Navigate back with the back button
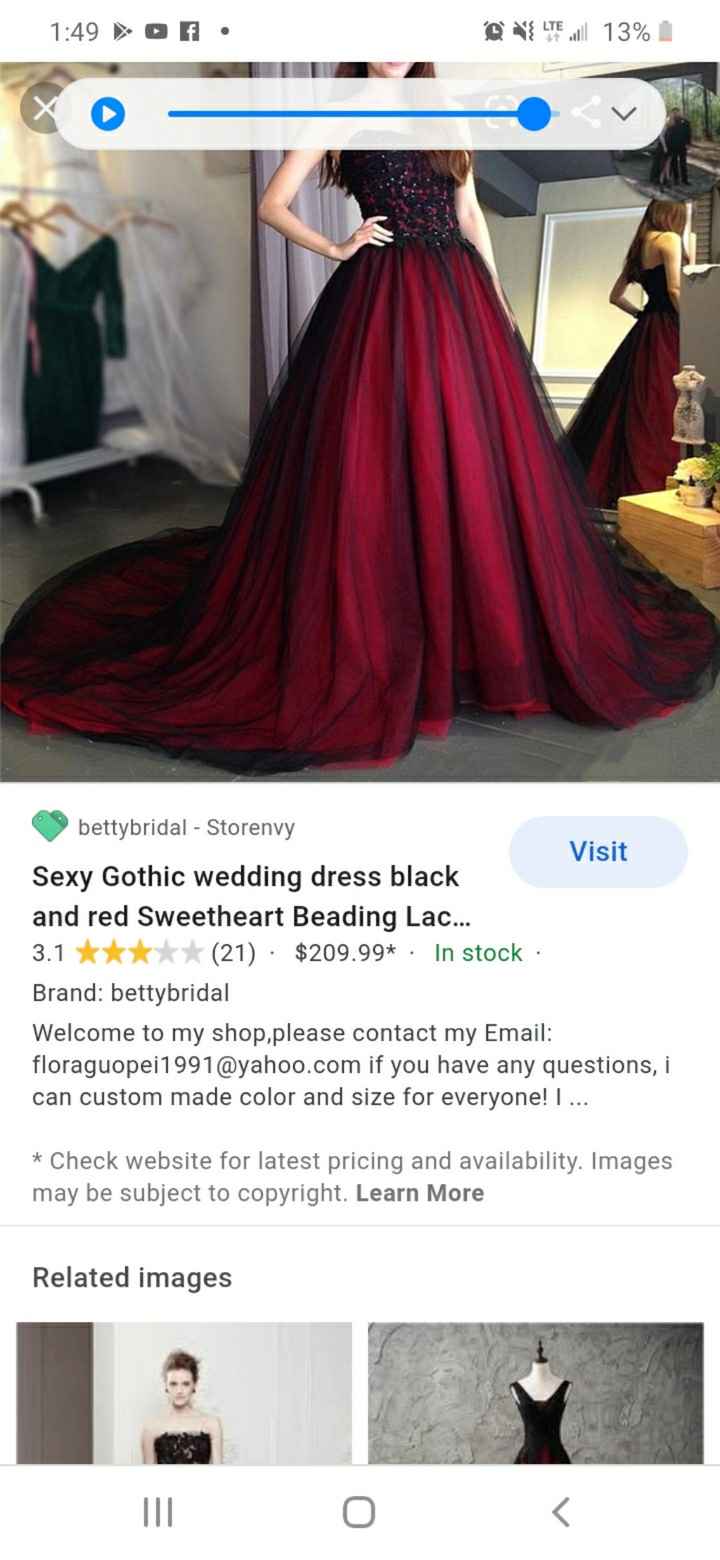This screenshot has width=720, height=1560. [x=558, y=1512]
